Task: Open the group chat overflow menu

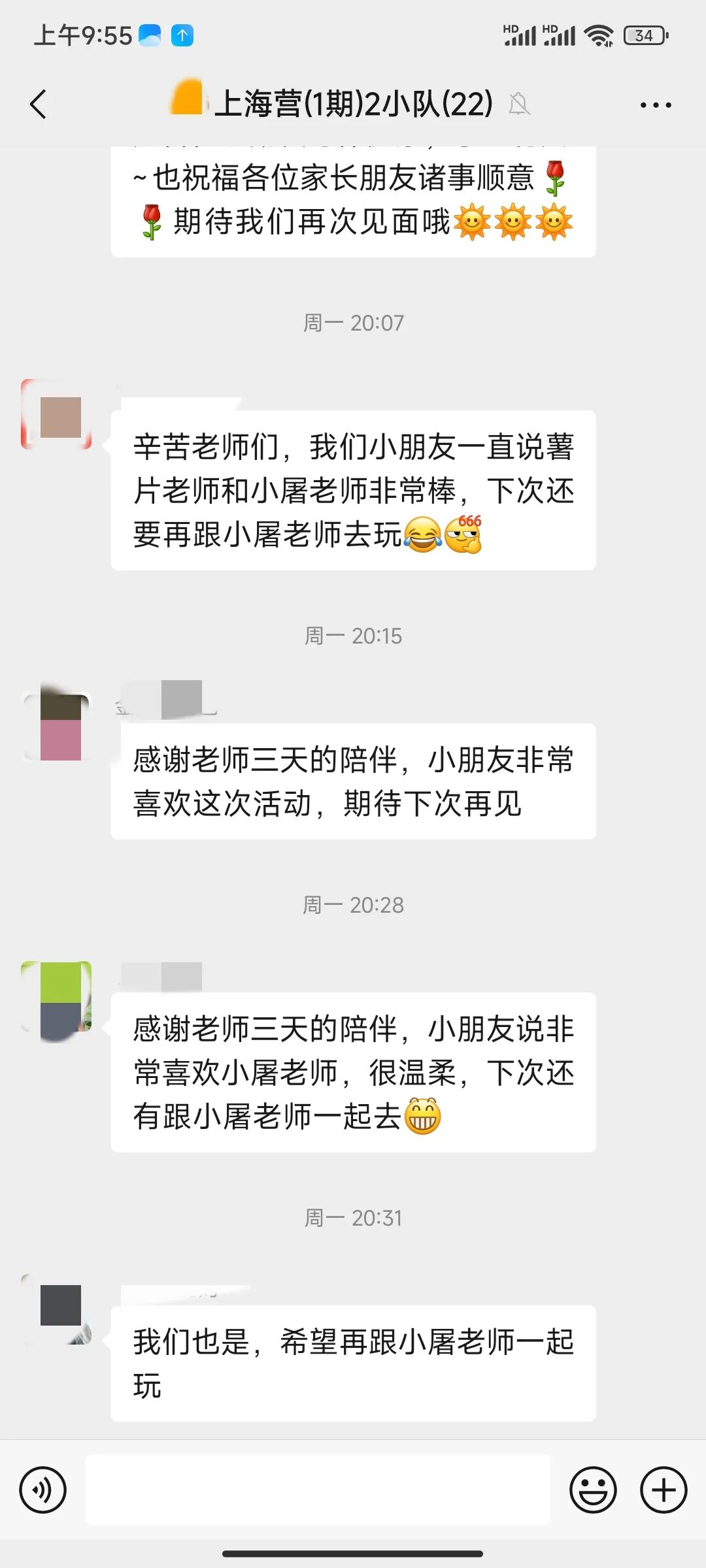Action: tap(656, 105)
